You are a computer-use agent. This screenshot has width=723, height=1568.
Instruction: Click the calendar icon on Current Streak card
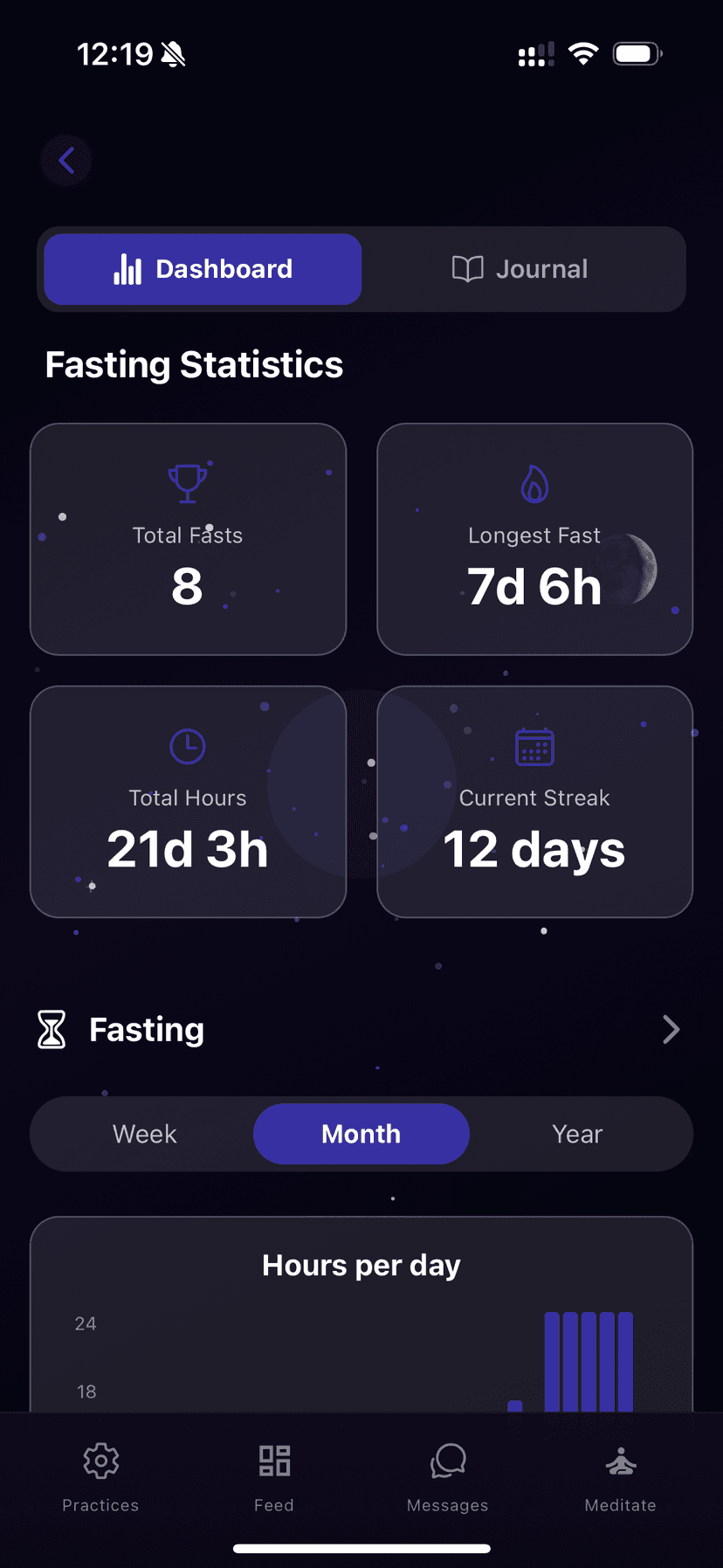tap(534, 747)
